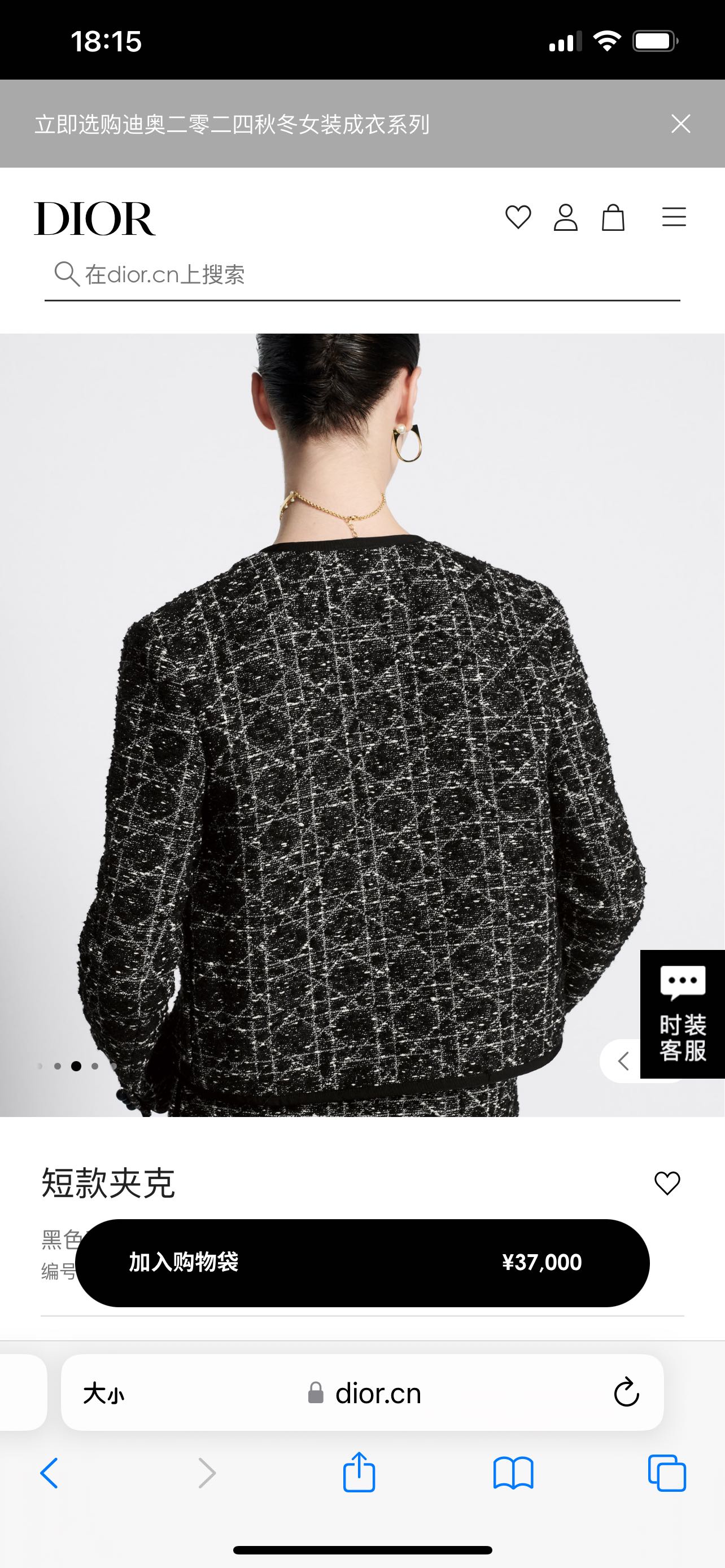
Task: Share this page from Safari
Action: [x=359, y=1473]
